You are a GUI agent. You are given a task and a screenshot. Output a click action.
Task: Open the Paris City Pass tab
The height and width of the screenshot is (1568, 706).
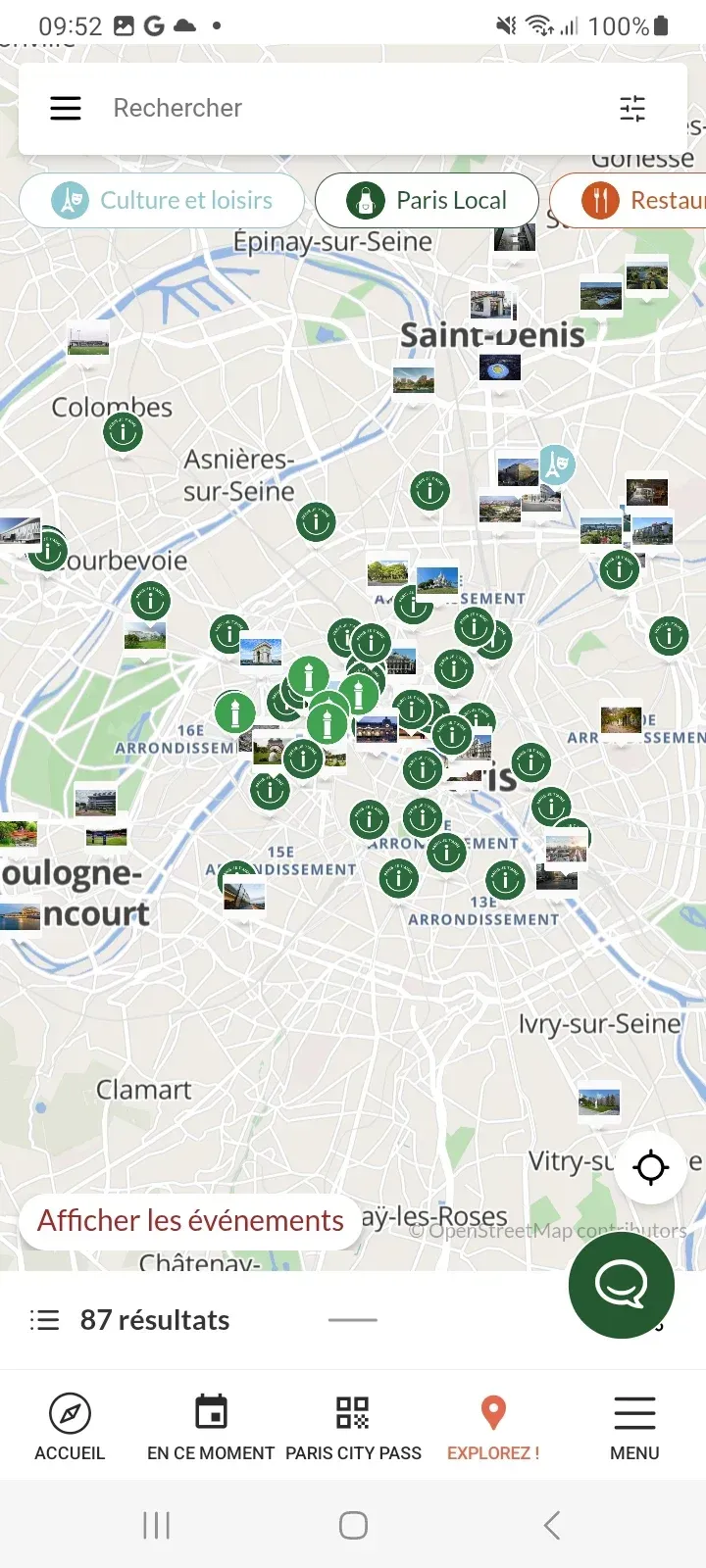tap(353, 1427)
